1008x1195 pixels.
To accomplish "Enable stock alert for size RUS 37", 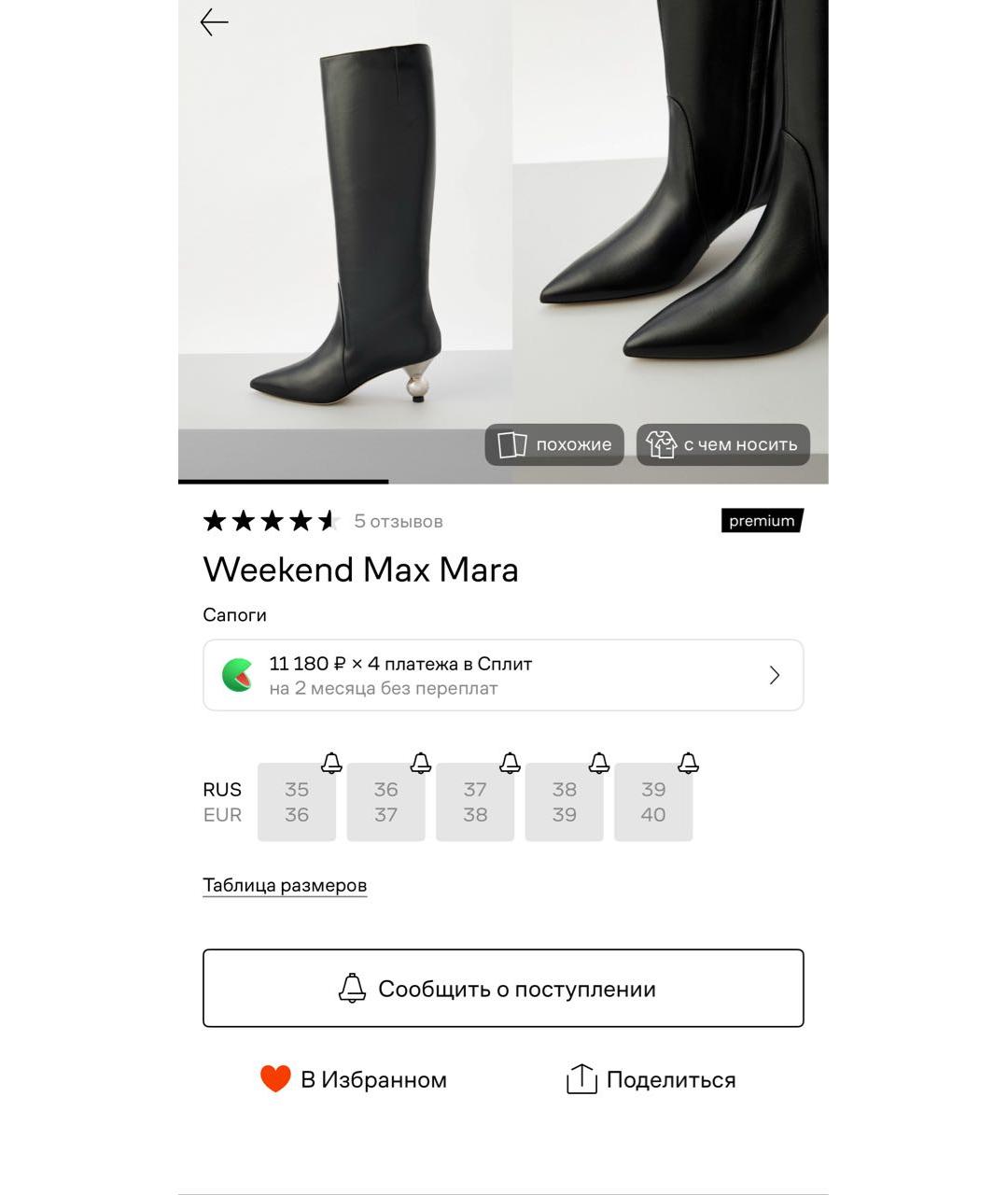I will click(x=510, y=764).
